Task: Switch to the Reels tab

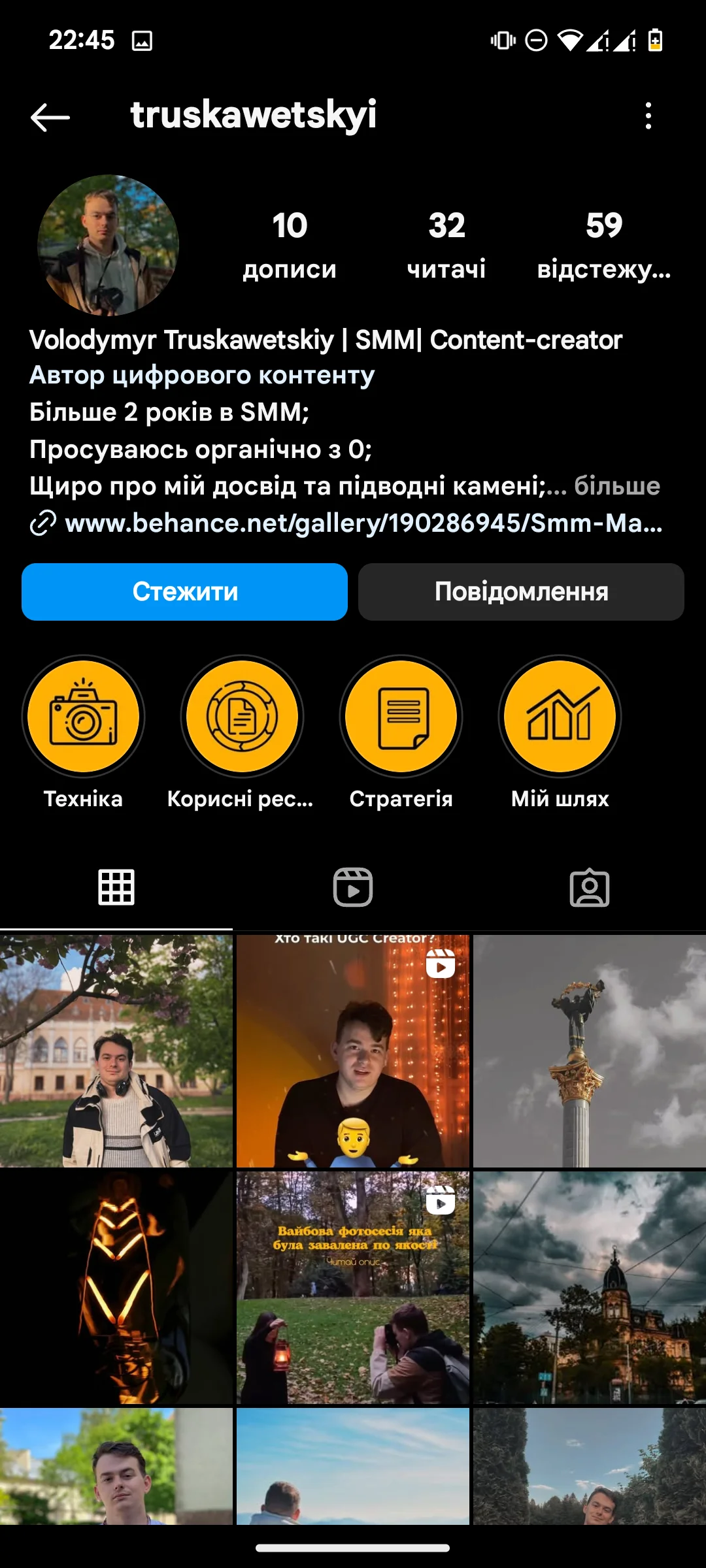Action: click(x=353, y=887)
